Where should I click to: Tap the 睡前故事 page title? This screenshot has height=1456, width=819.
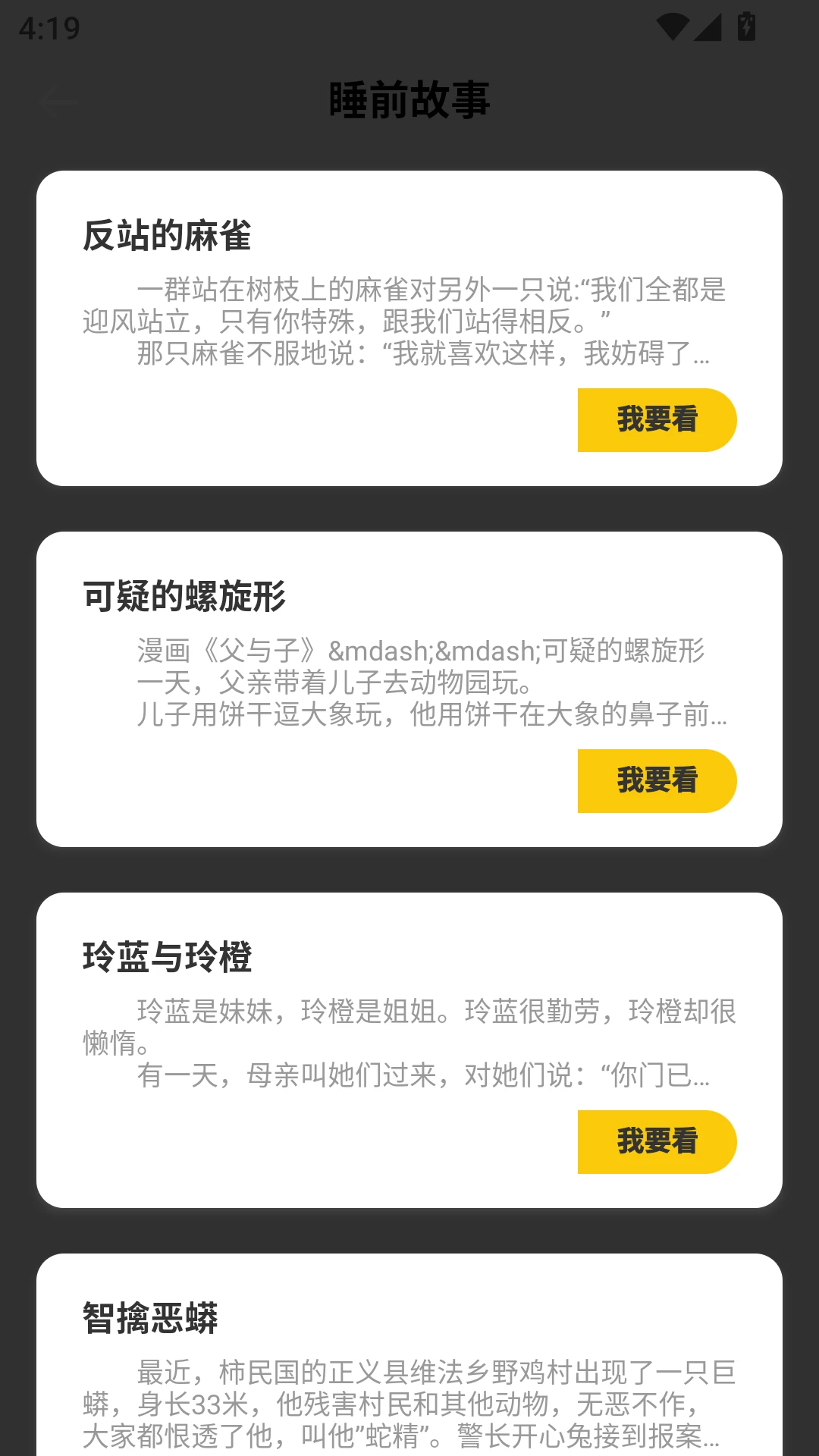pos(409,101)
